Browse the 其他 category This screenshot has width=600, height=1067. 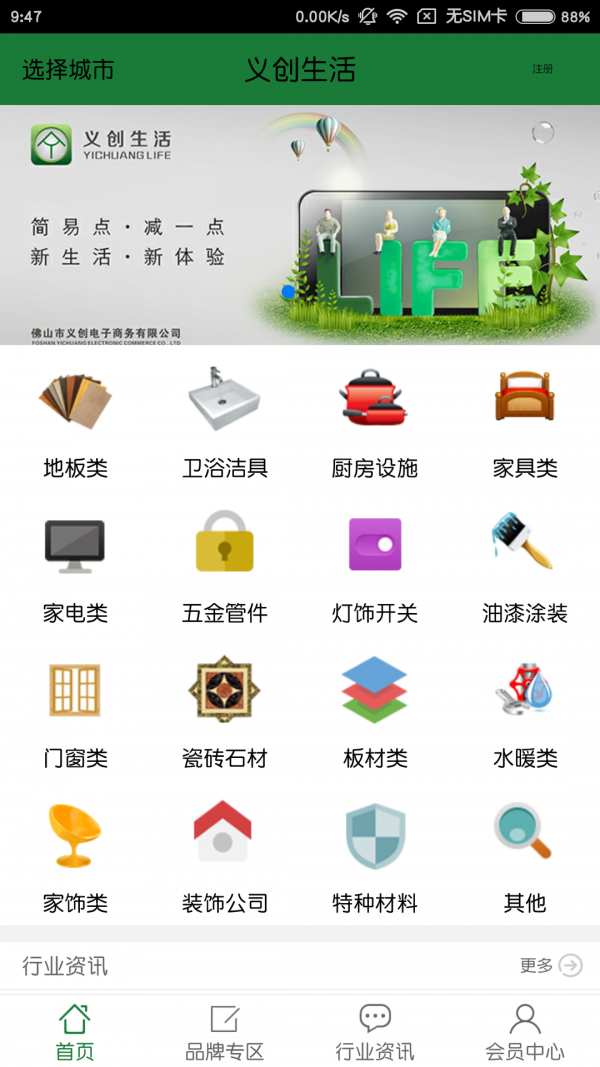point(524,857)
